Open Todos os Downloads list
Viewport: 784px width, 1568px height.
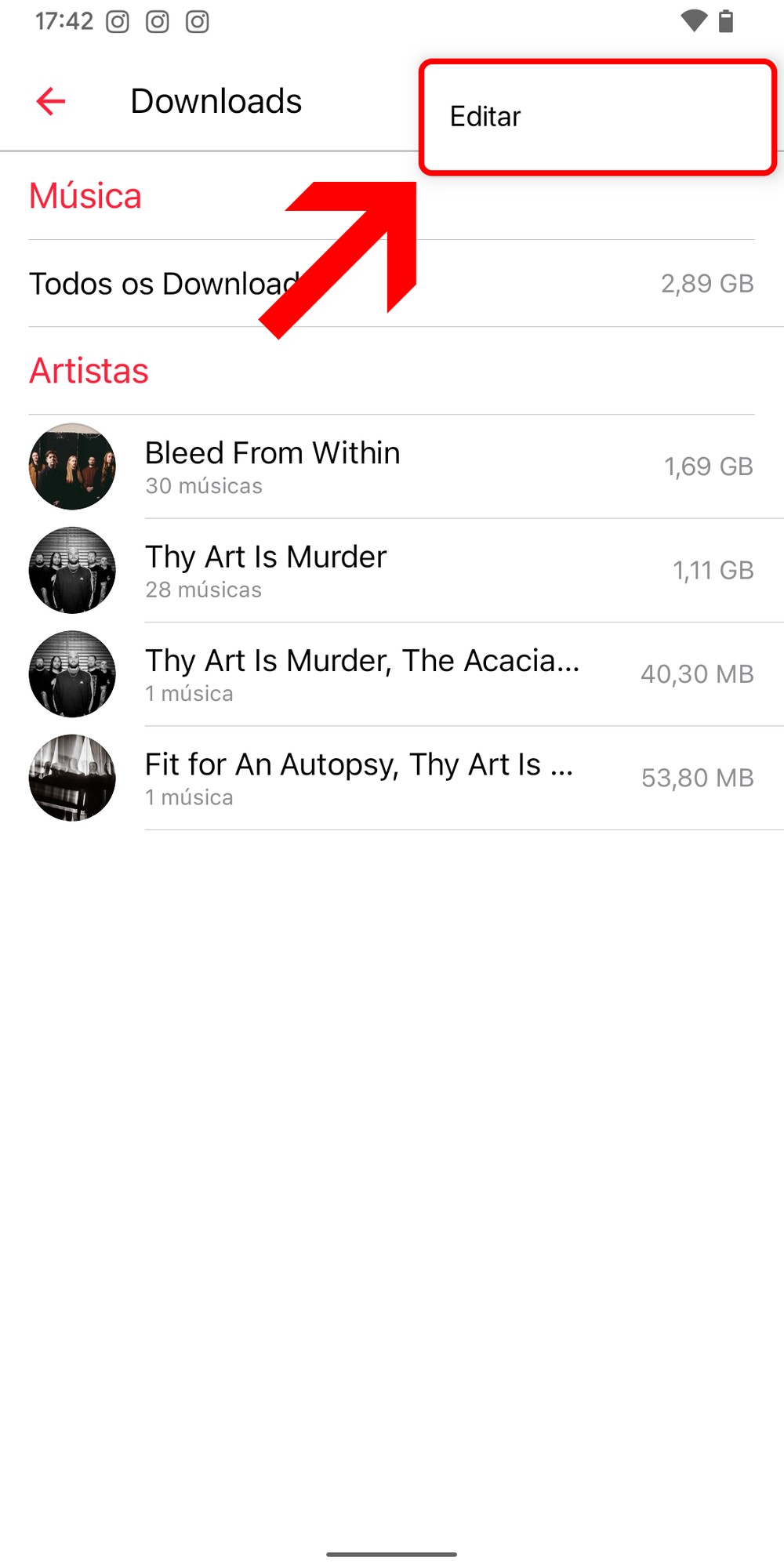(x=165, y=284)
